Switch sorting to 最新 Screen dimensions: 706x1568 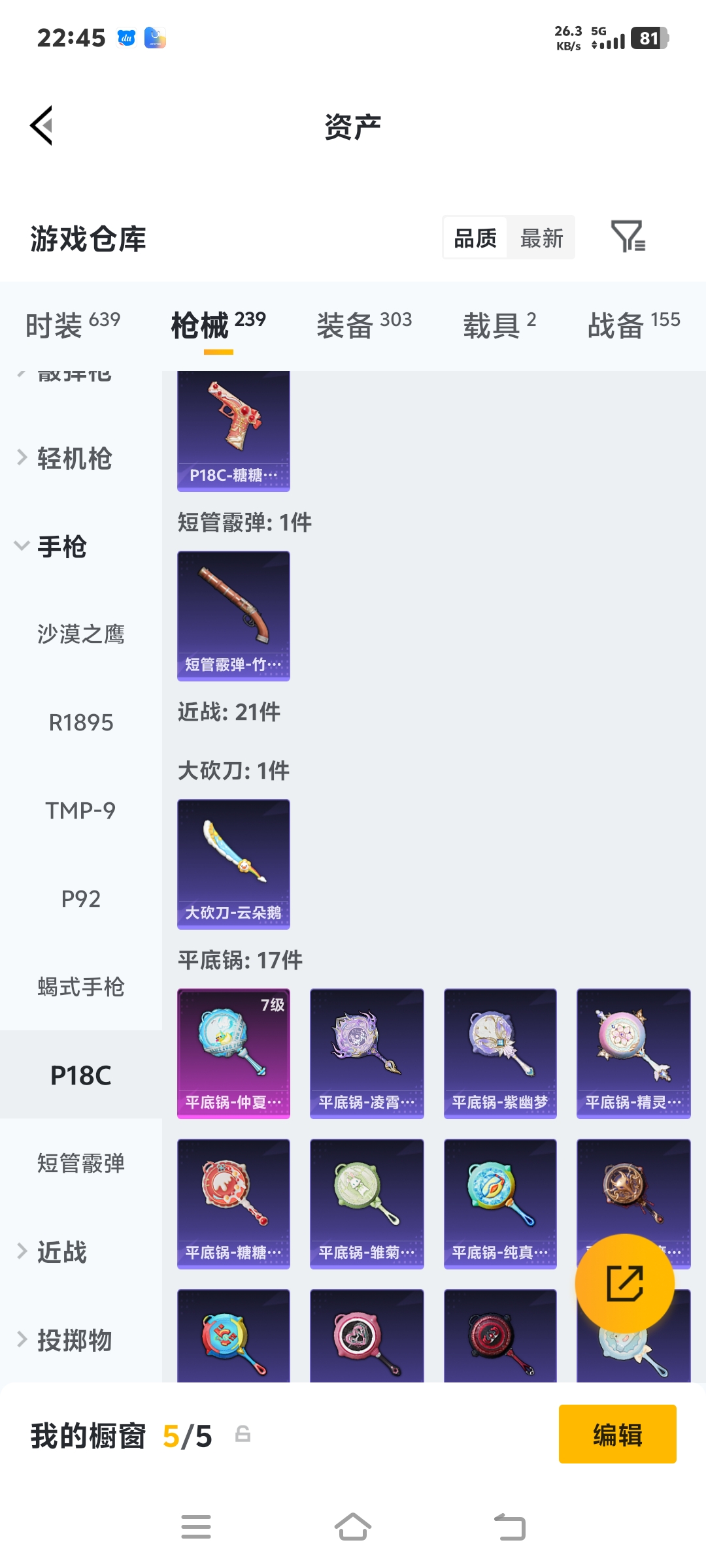[542, 238]
